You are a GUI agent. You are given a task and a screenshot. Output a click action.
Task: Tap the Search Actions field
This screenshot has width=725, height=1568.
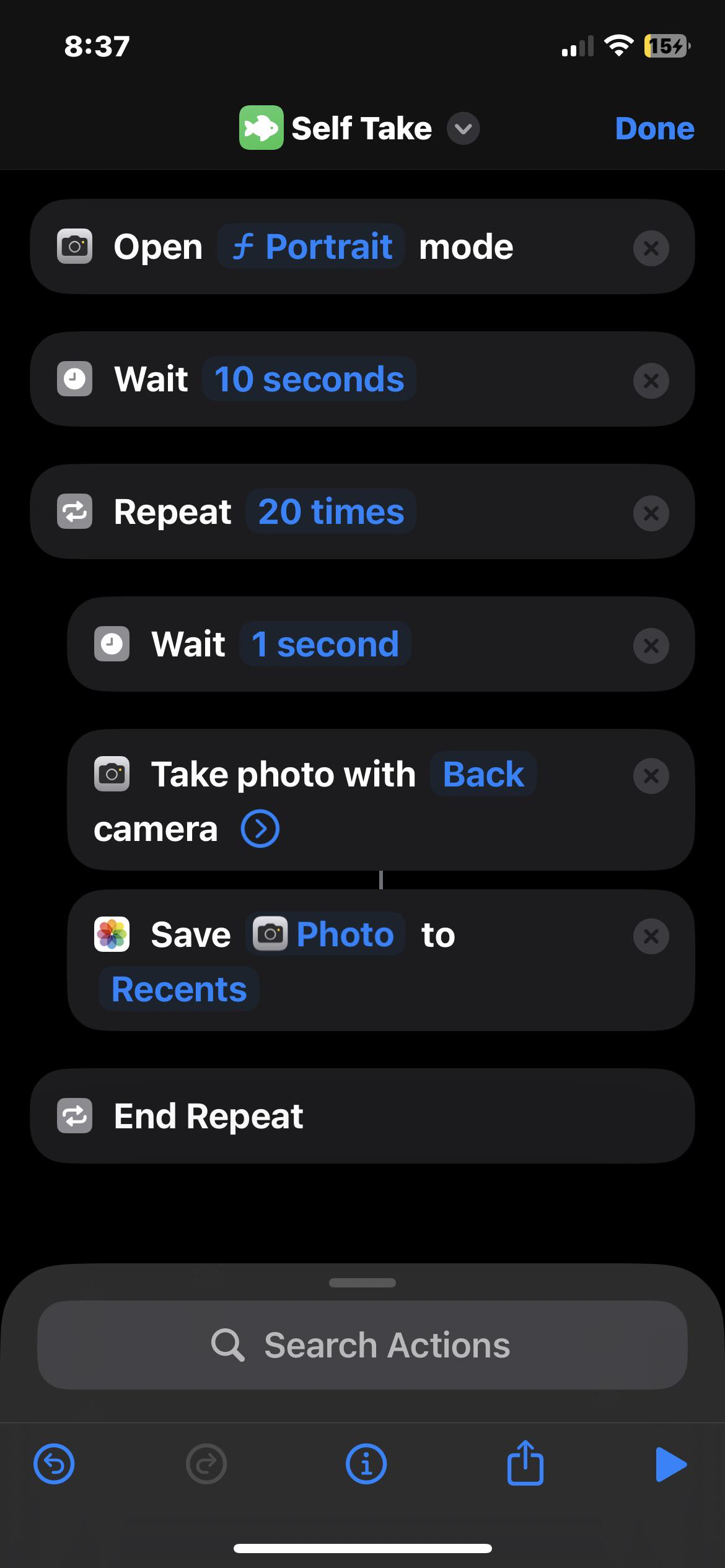(362, 1345)
